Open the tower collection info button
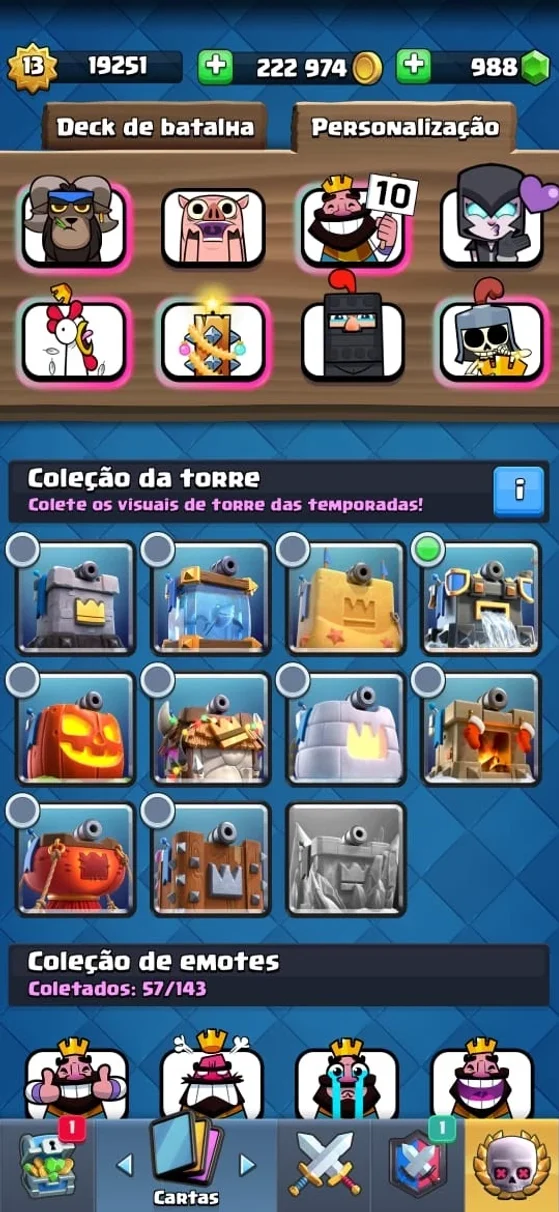This screenshot has height=1212, width=559. point(519,490)
